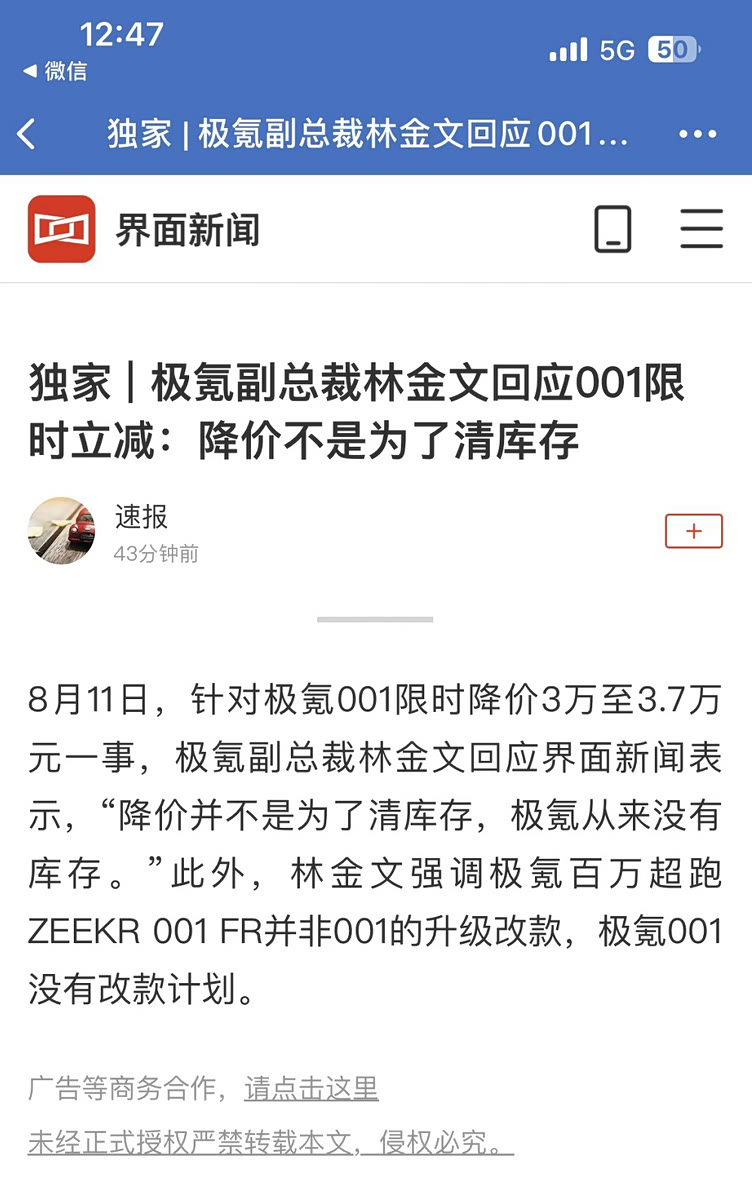This screenshot has width=752, height=1194.
Task: Follow 速报 using the plus button
Action: (x=694, y=530)
